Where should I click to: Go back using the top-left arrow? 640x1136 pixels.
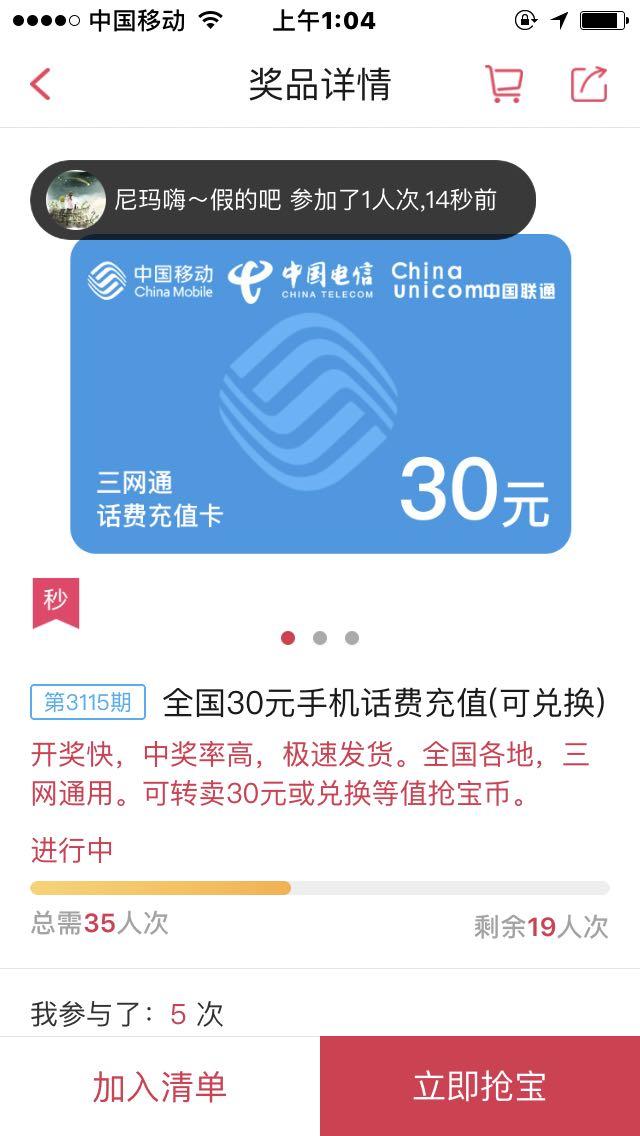click(41, 84)
